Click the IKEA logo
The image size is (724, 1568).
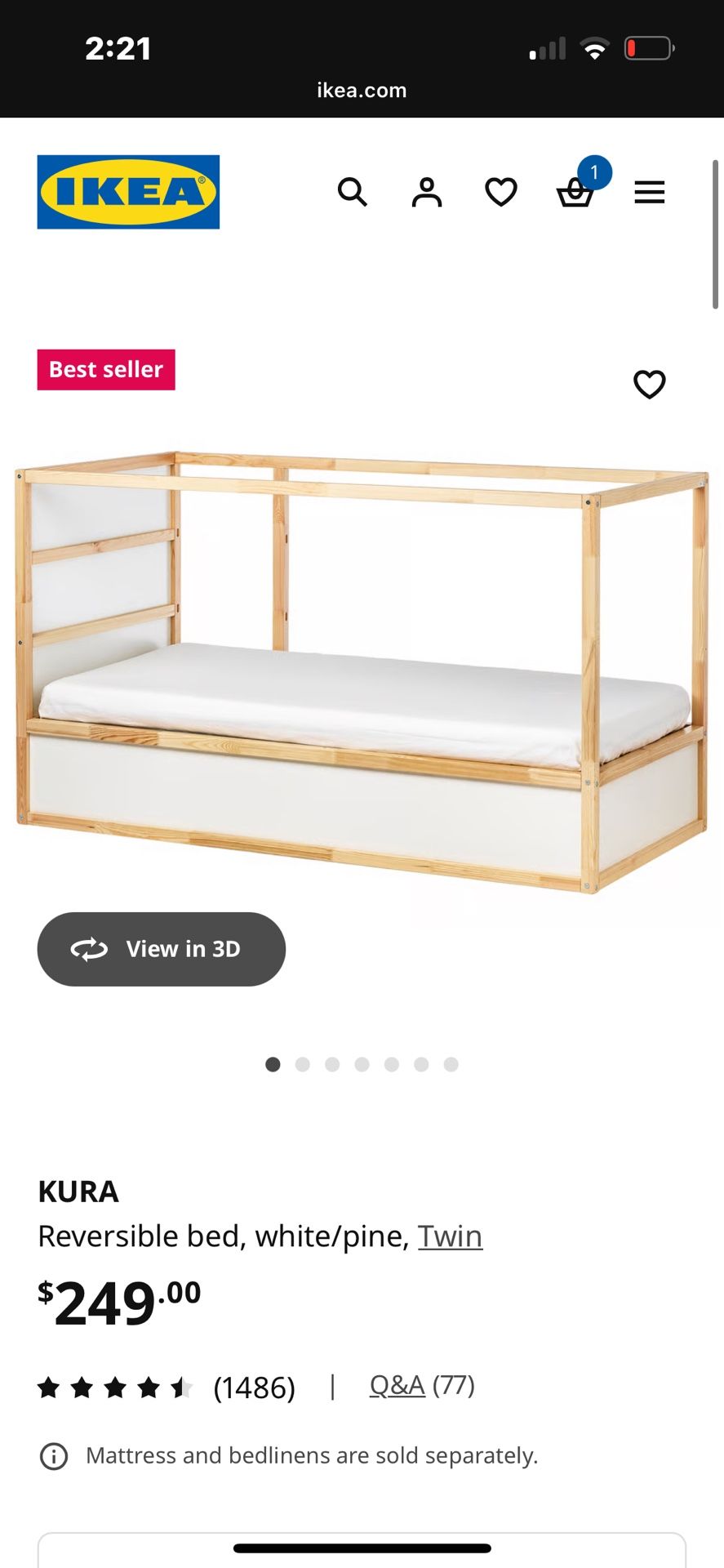pos(128,191)
